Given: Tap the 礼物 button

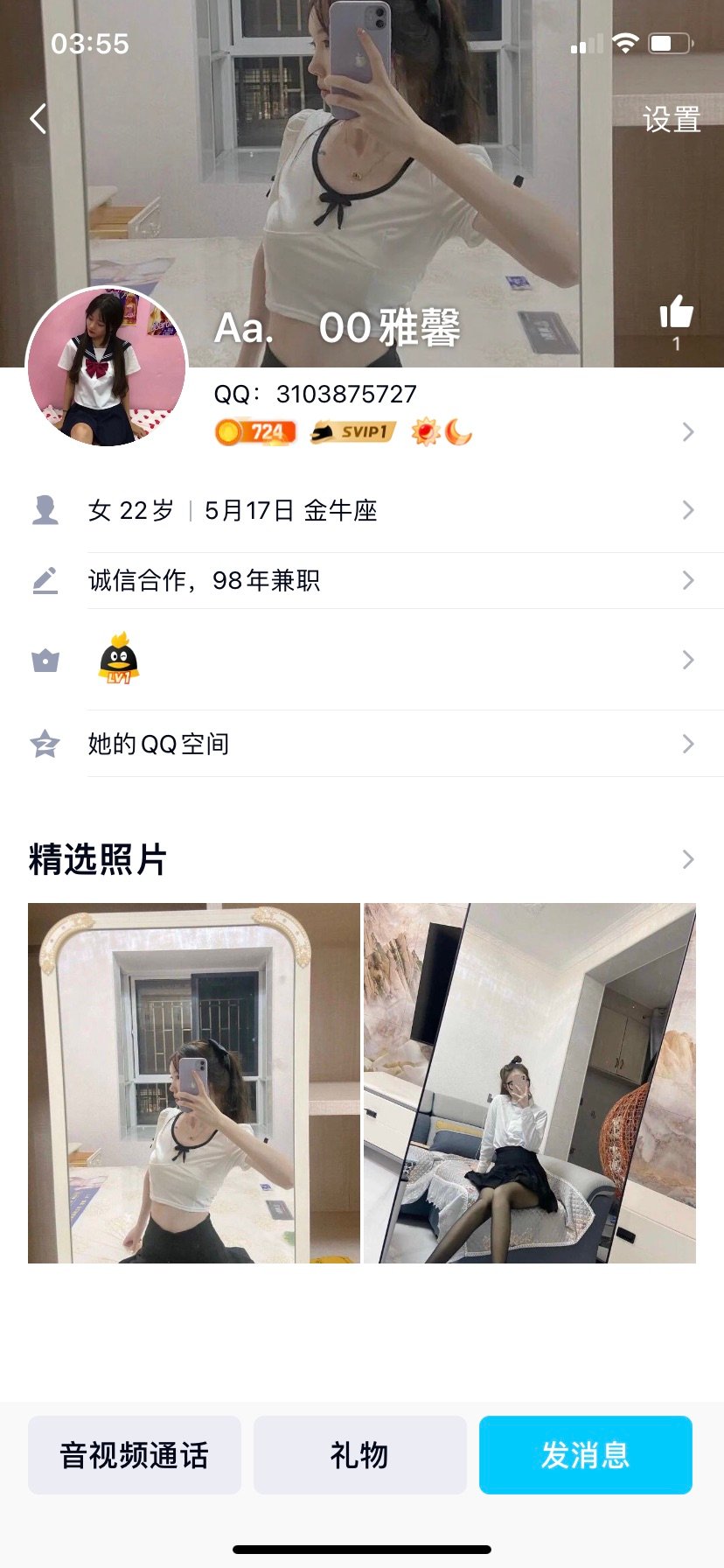Looking at the screenshot, I should [359, 1455].
